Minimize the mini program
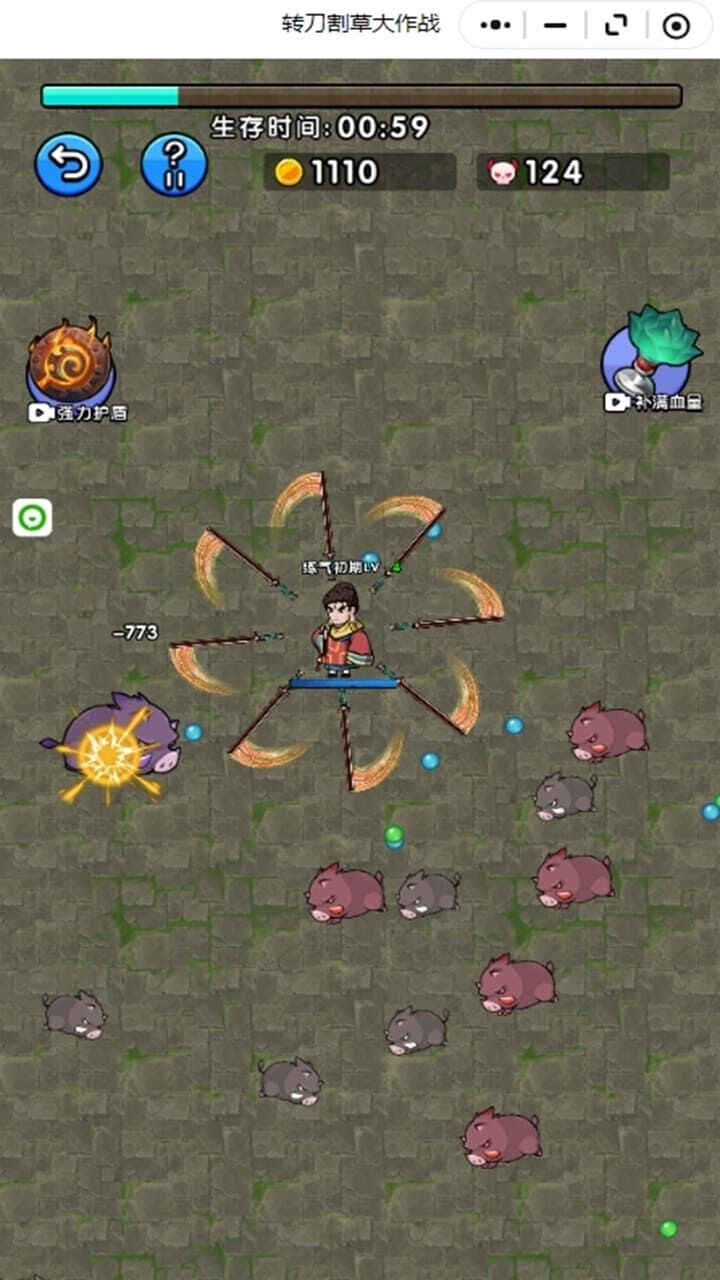This screenshot has width=720, height=1280. (x=556, y=26)
